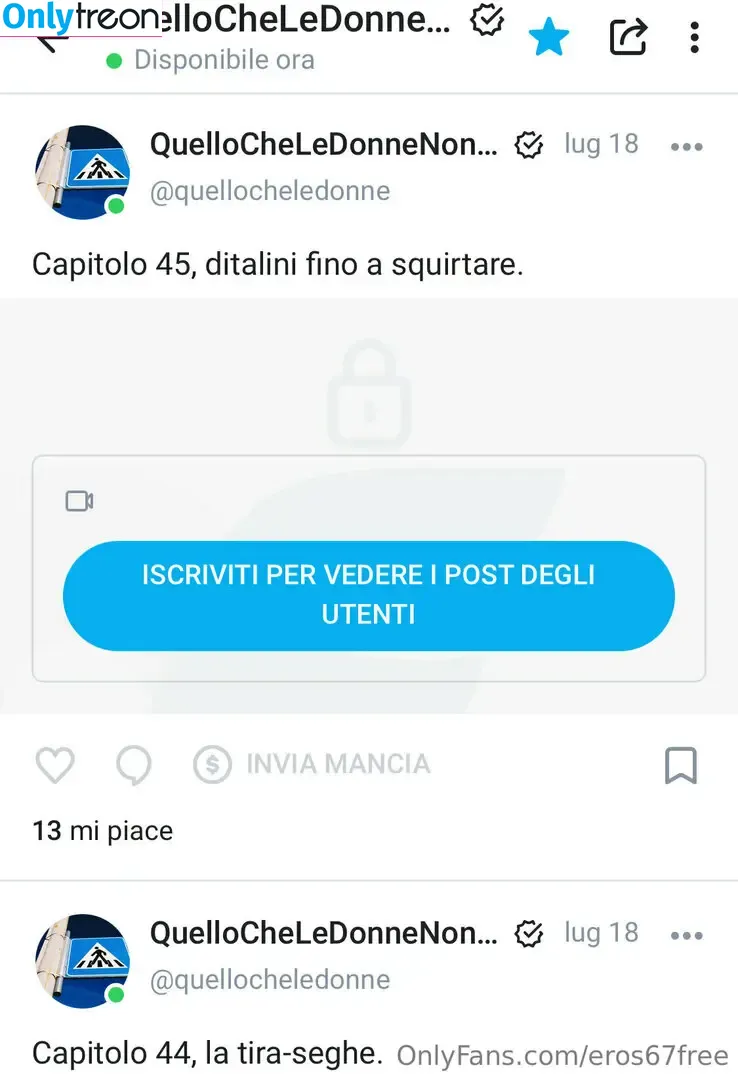Tap ISCRIVITI PER VEDERE I POST DEGLI UTENTI

click(x=368, y=595)
